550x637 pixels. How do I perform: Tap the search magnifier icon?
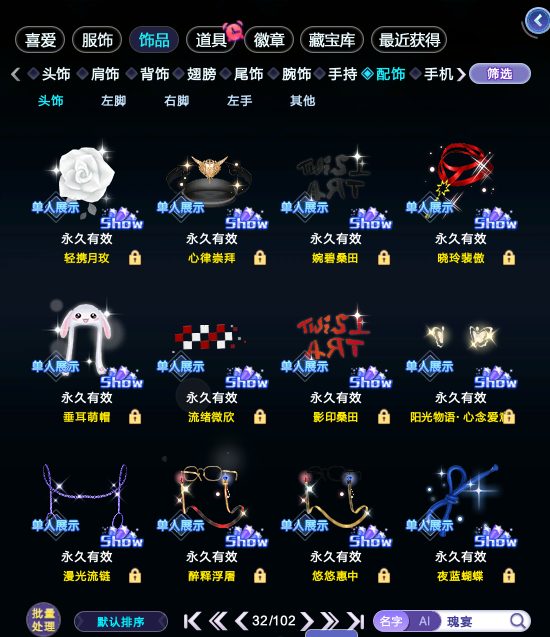[x=518, y=621]
